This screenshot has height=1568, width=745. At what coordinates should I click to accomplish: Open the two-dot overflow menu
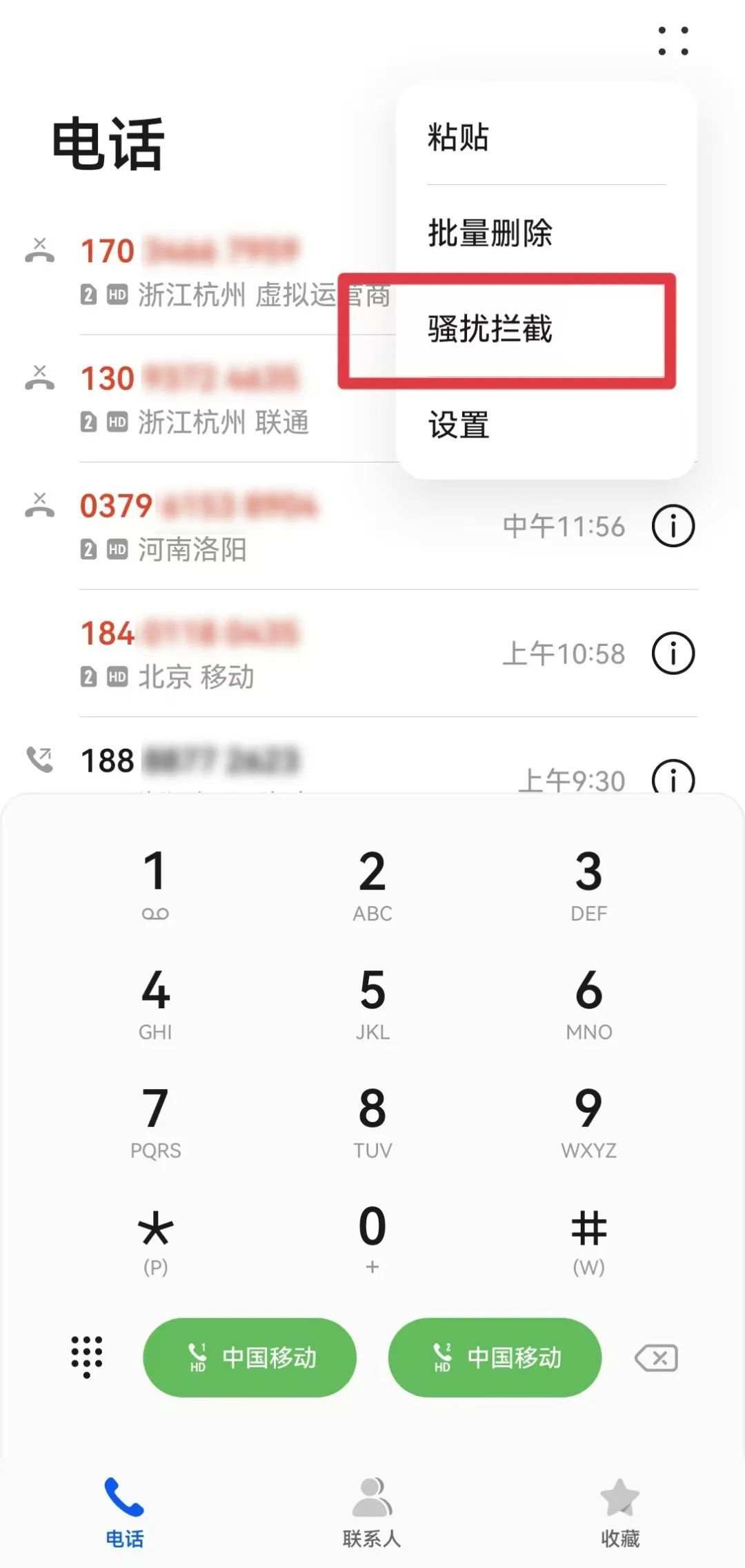click(x=673, y=41)
